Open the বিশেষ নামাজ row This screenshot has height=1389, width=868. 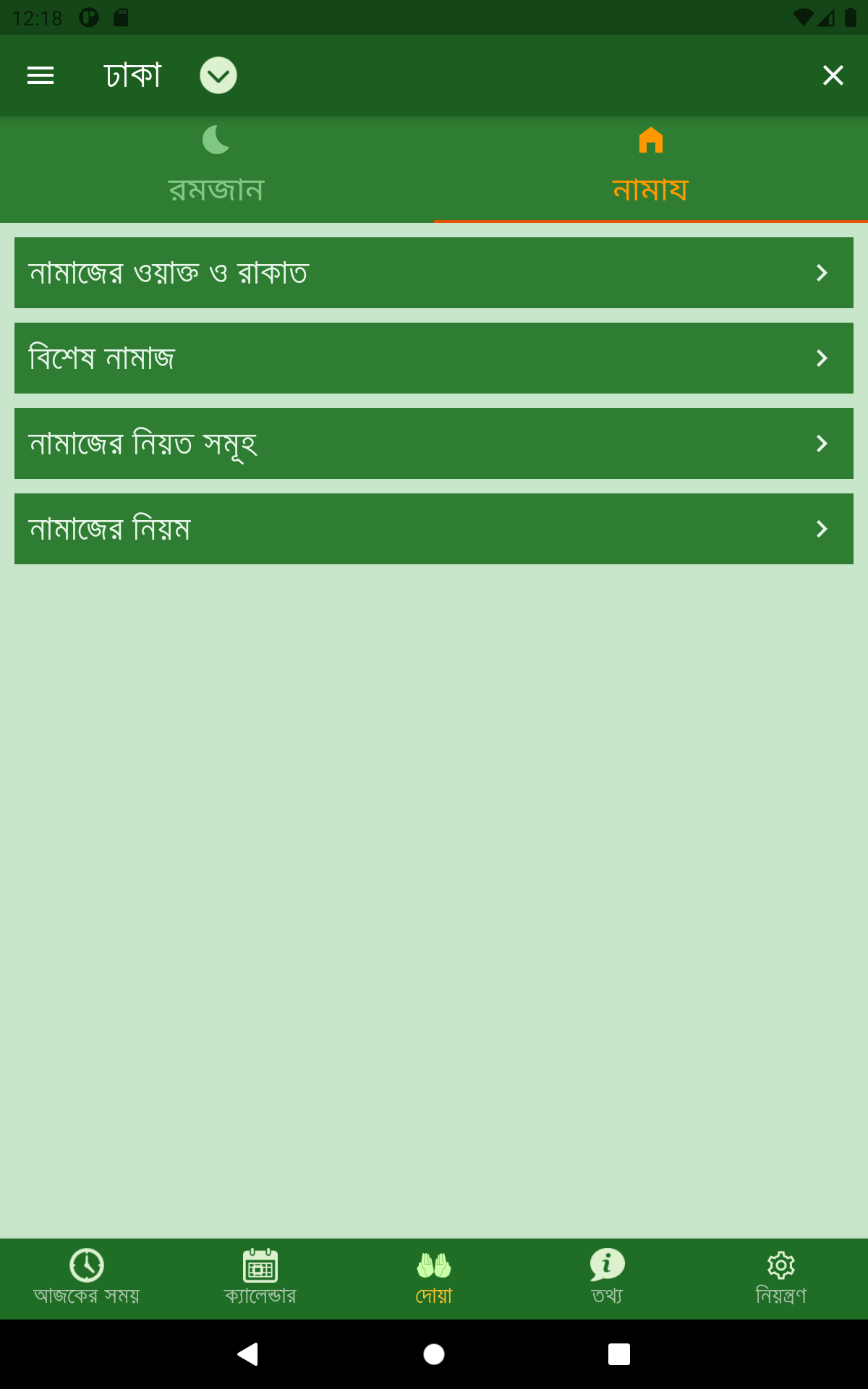(x=434, y=358)
